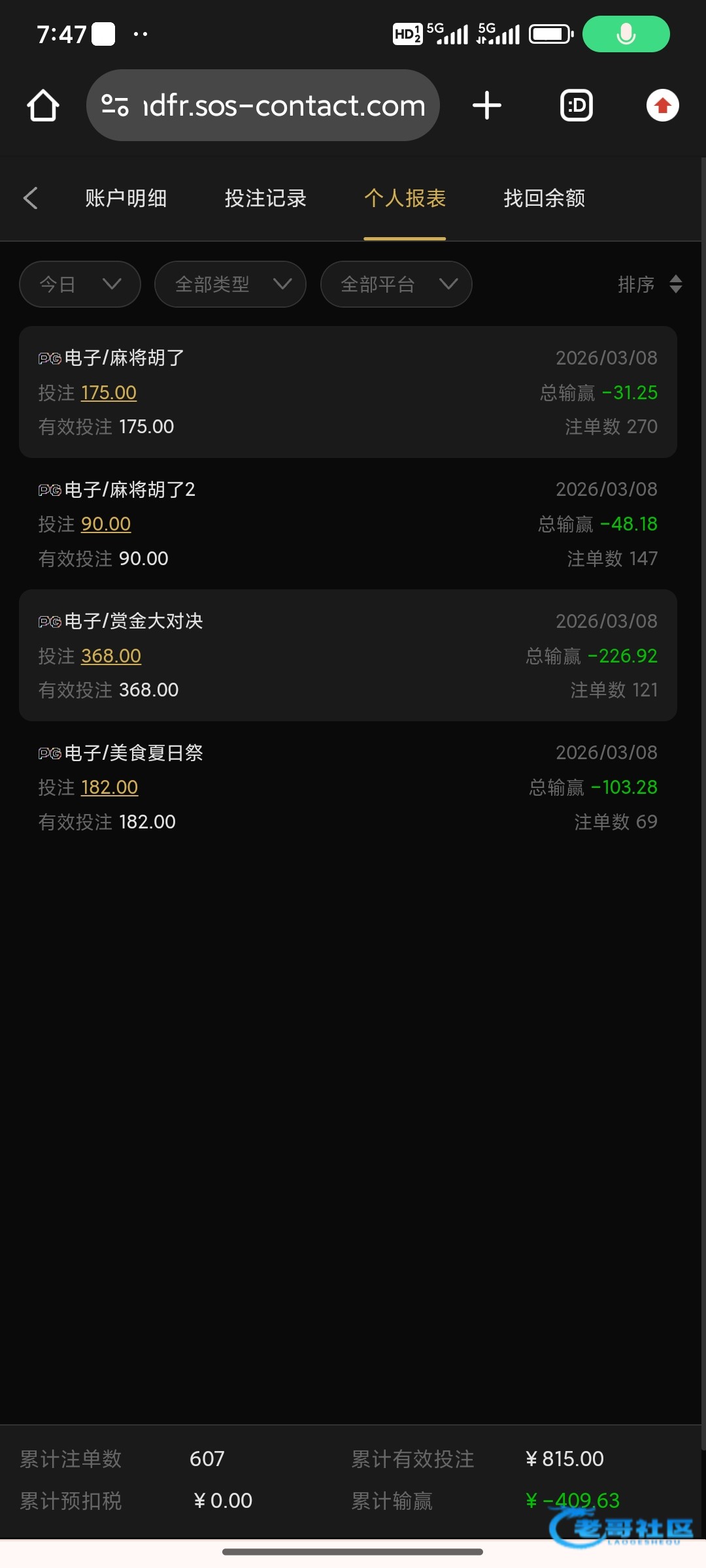Switch to the 账户明细 tab

[x=126, y=198]
